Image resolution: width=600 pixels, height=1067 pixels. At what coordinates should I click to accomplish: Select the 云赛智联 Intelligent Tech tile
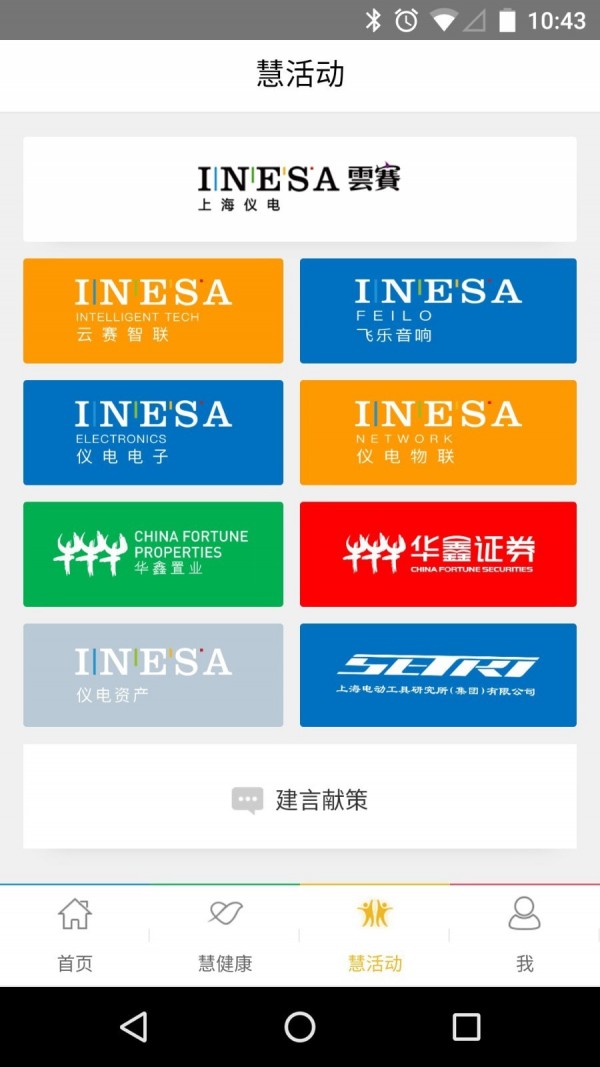click(x=153, y=311)
